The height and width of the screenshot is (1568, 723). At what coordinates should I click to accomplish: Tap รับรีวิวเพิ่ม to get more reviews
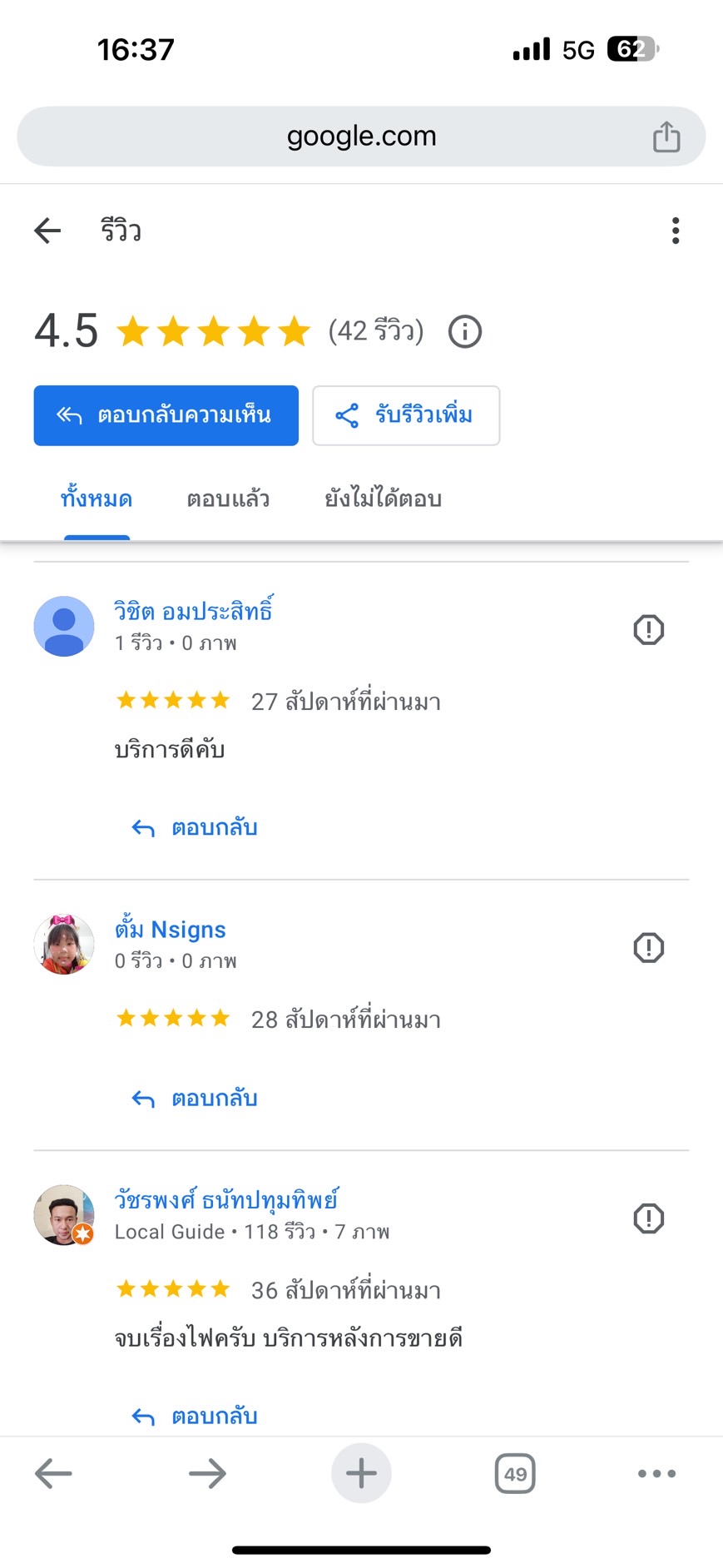pos(406,415)
